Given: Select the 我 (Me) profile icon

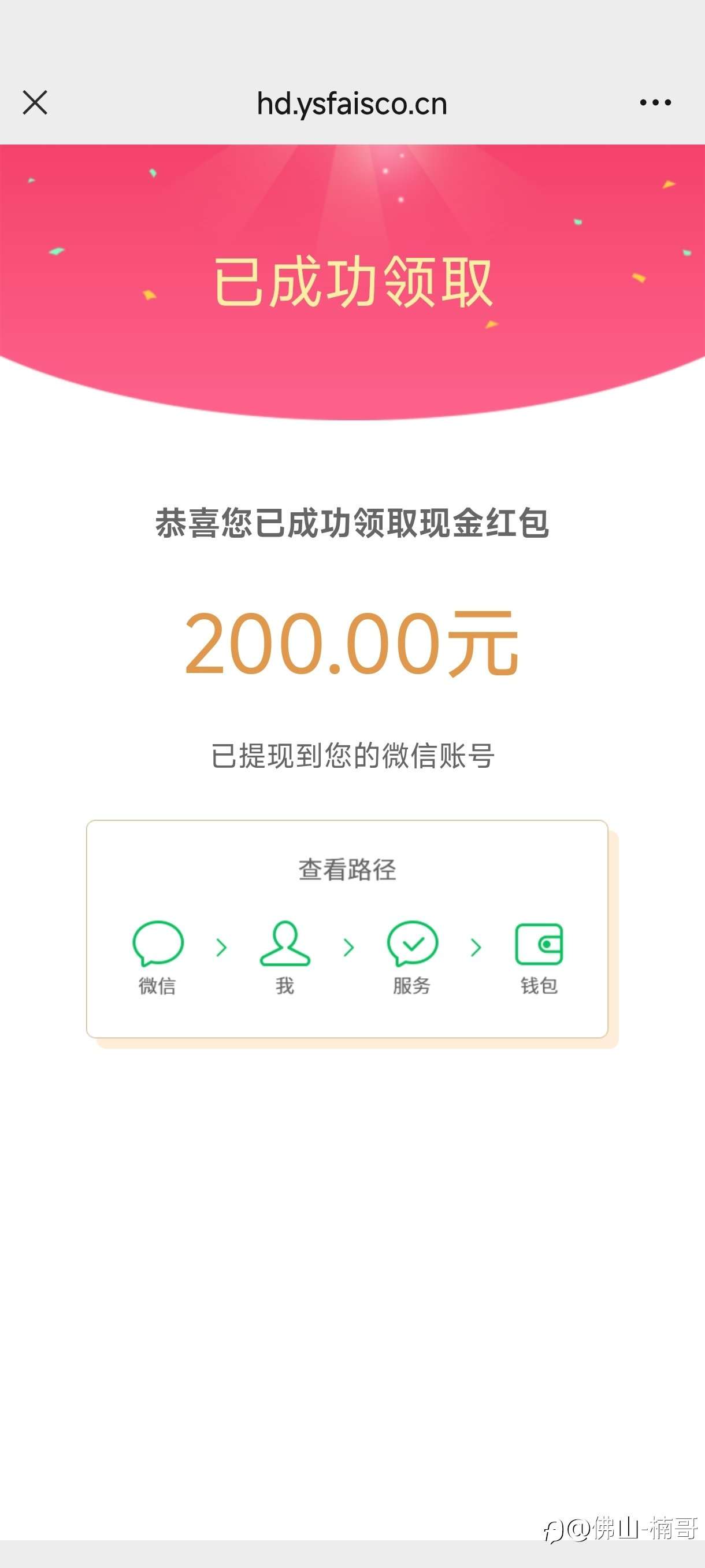Looking at the screenshot, I should (284, 944).
